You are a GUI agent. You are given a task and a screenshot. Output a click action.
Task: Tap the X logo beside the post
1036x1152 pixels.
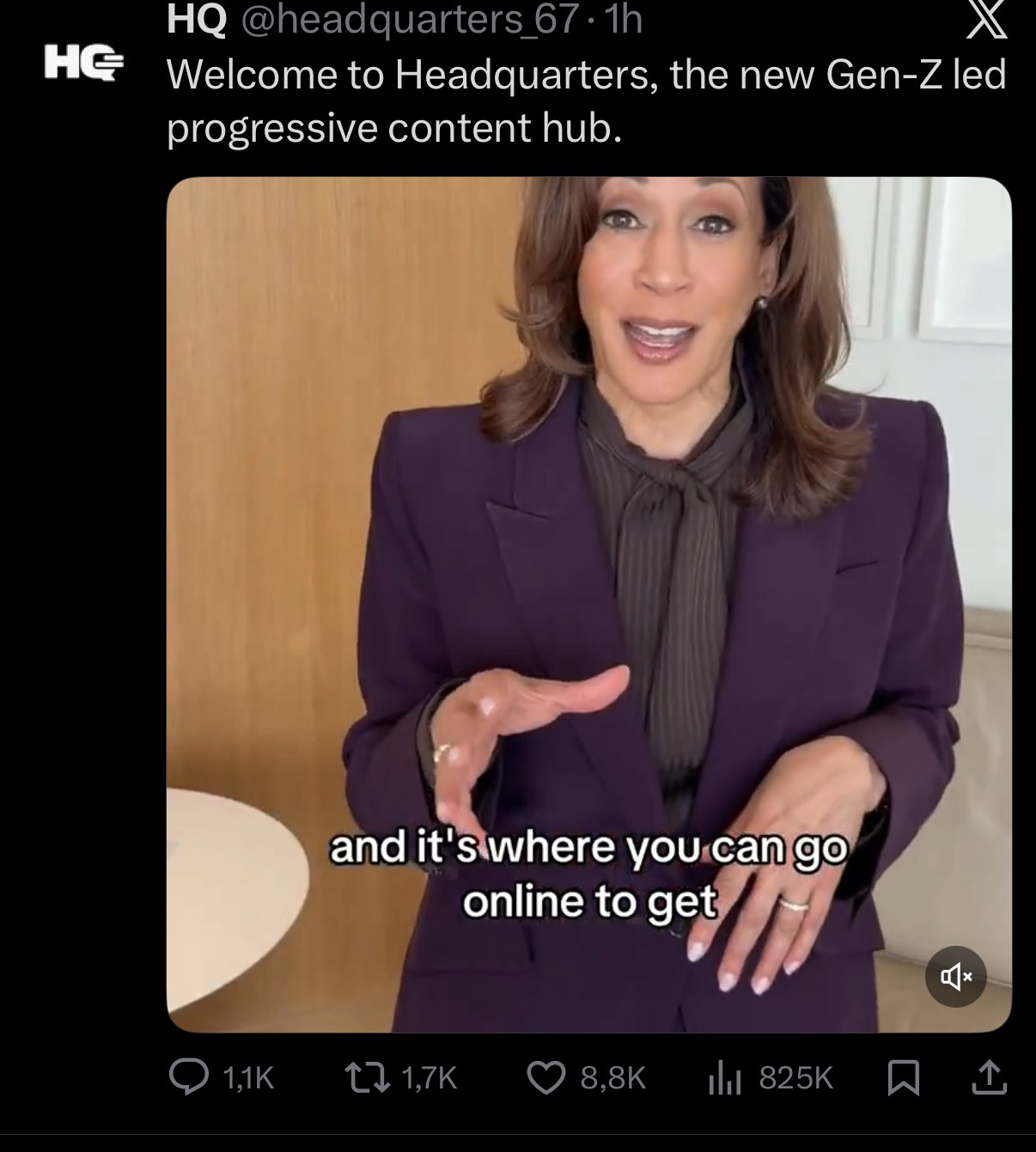pyautogui.click(x=986, y=21)
